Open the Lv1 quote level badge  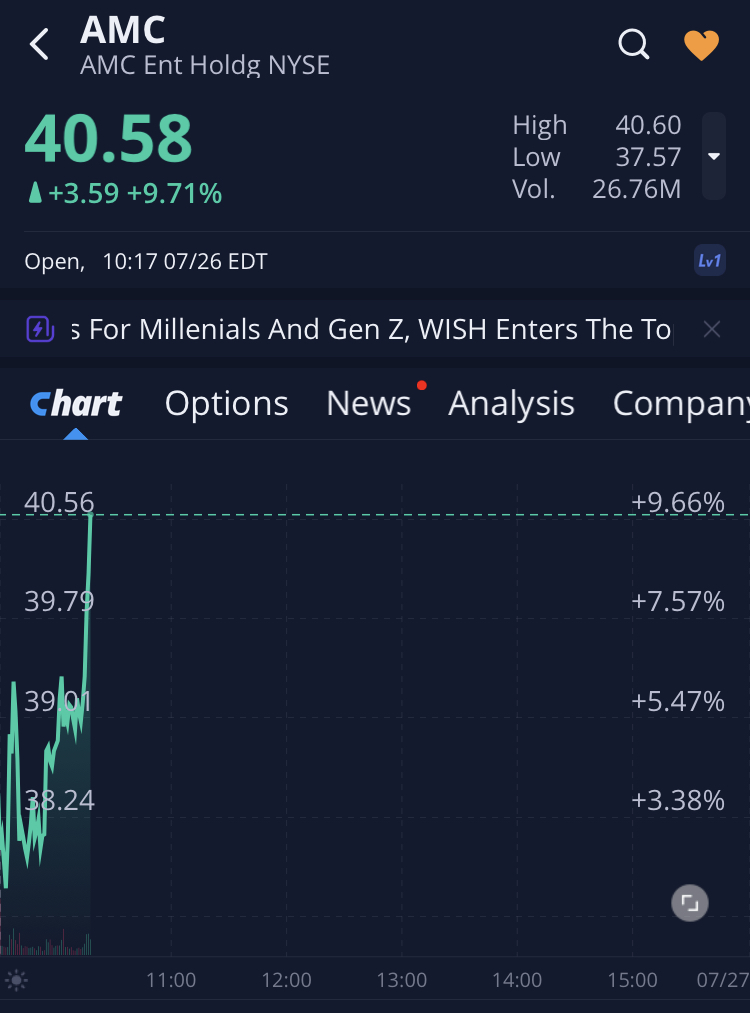[709, 261]
